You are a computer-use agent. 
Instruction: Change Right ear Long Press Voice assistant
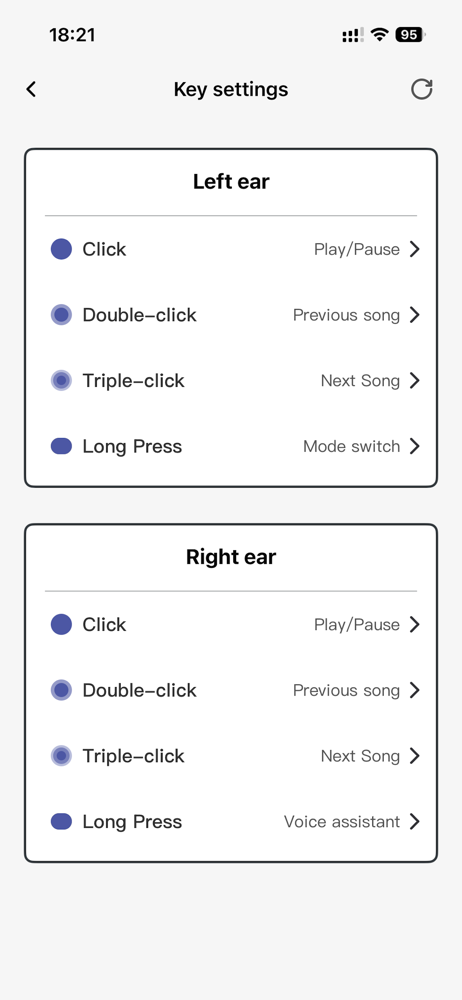click(231, 821)
